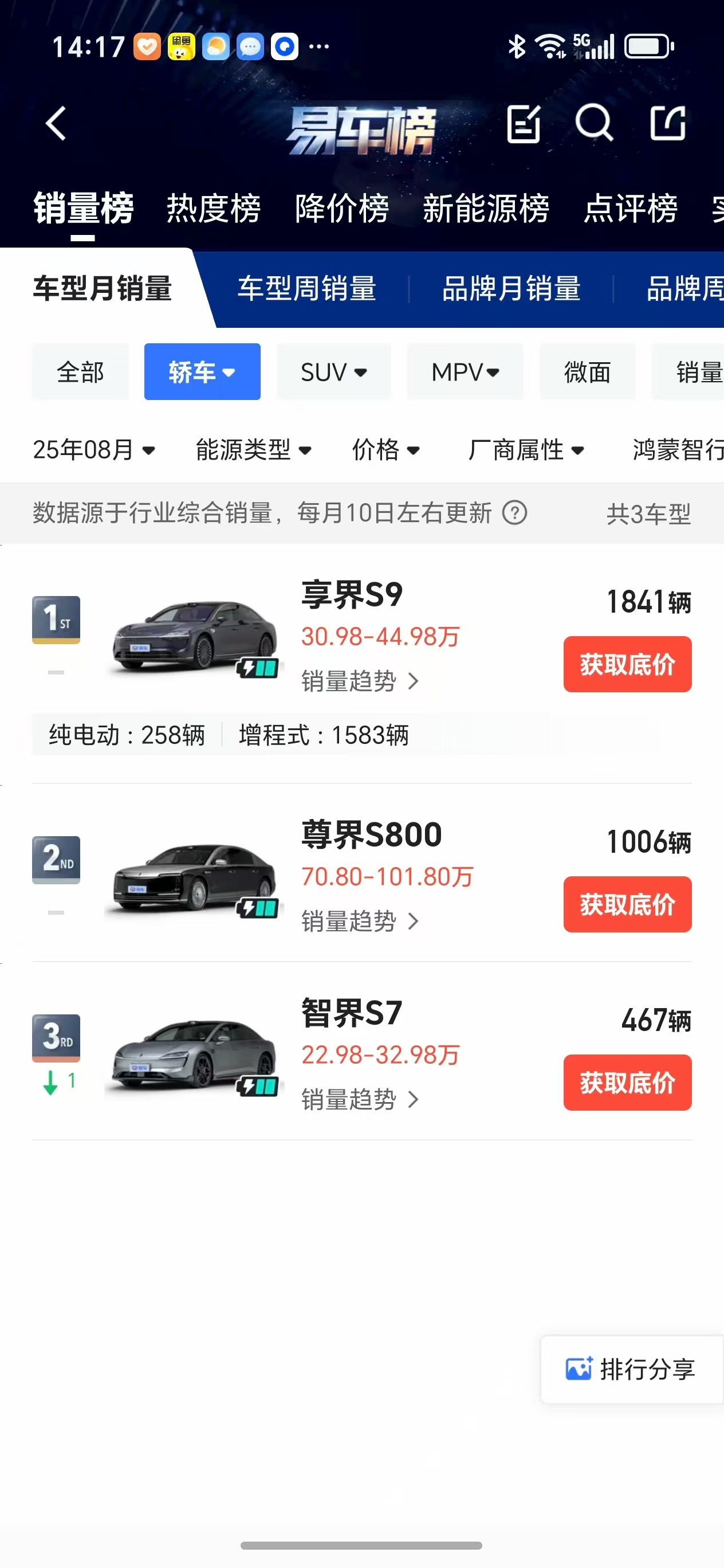Open the 排行分享 floating button
The height and width of the screenshot is (1568, 724).
[x=631, y=1370]
